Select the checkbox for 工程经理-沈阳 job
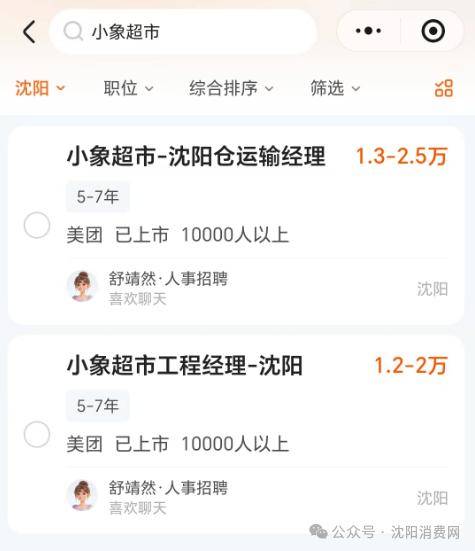 coord(37,434)
